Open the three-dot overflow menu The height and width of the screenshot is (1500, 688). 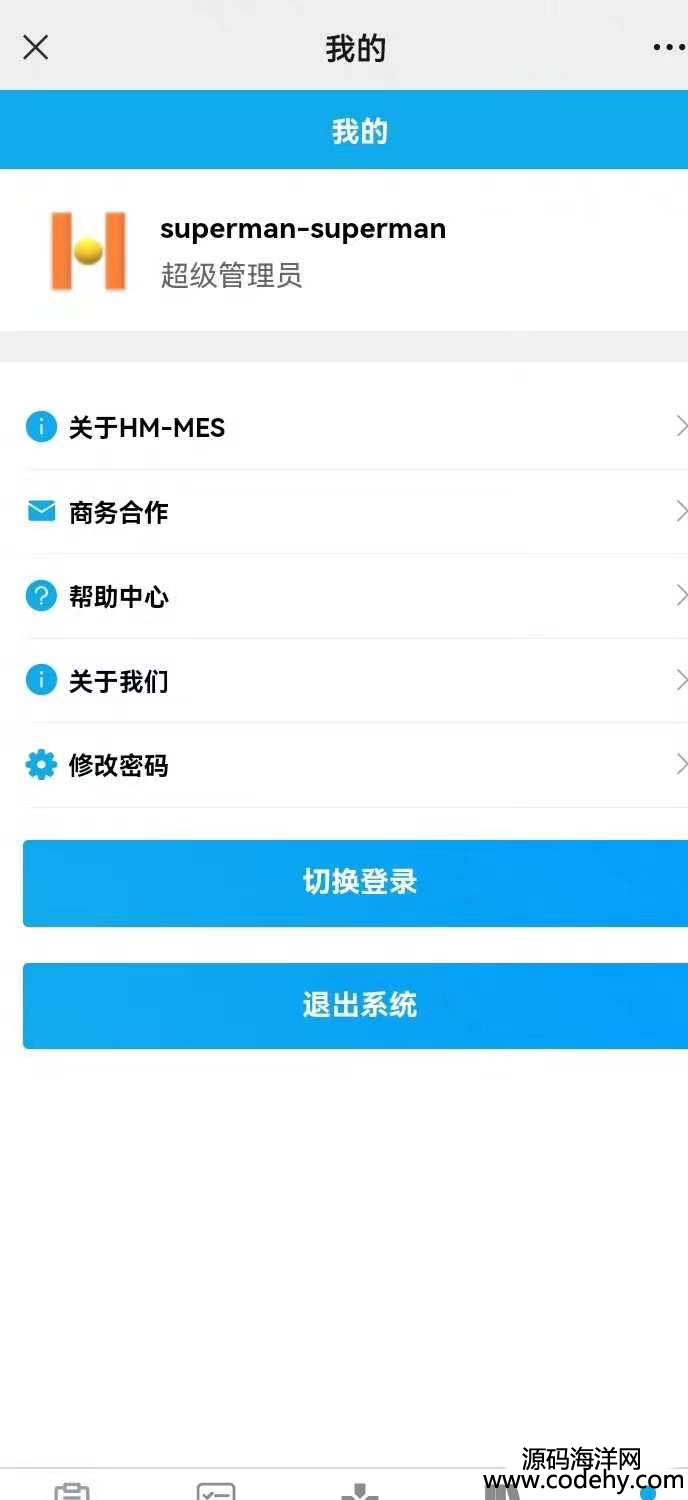(668, 47)
